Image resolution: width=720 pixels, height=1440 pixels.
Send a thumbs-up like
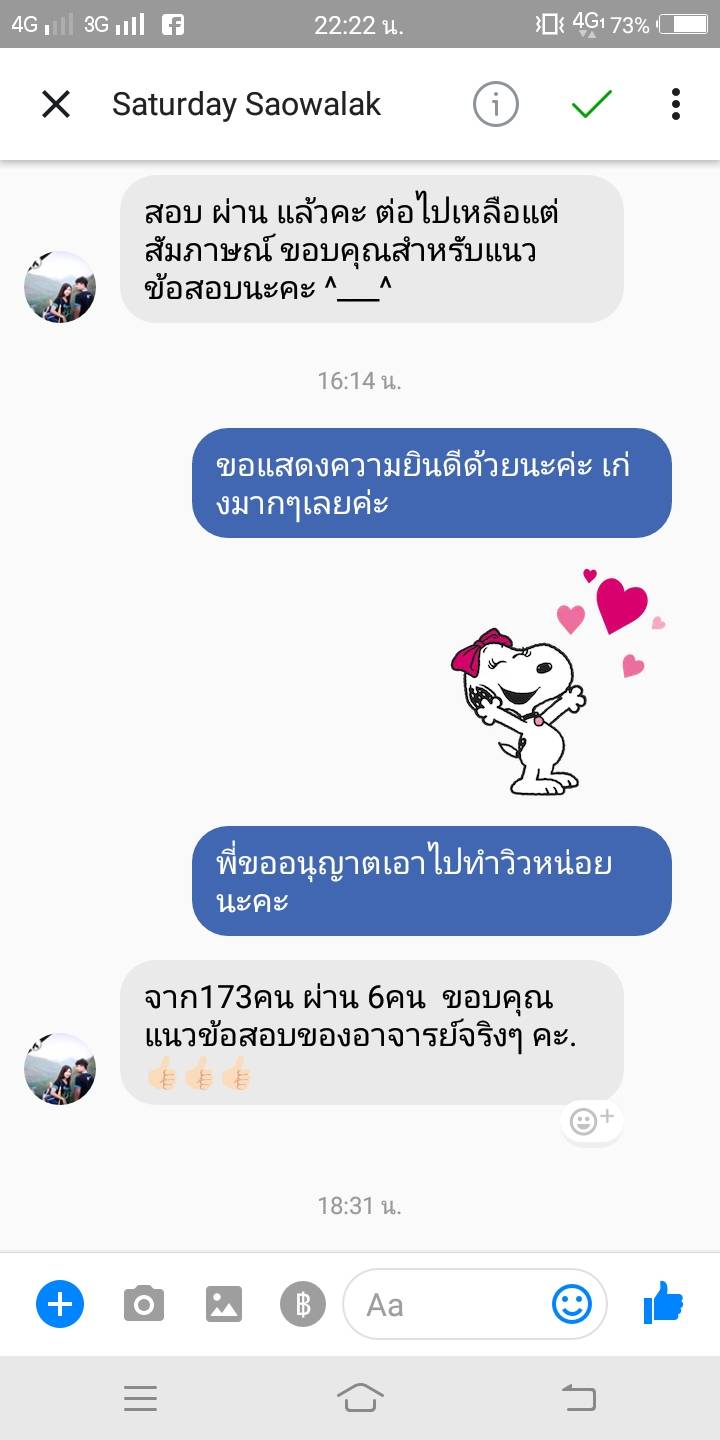coord(663,1304)
